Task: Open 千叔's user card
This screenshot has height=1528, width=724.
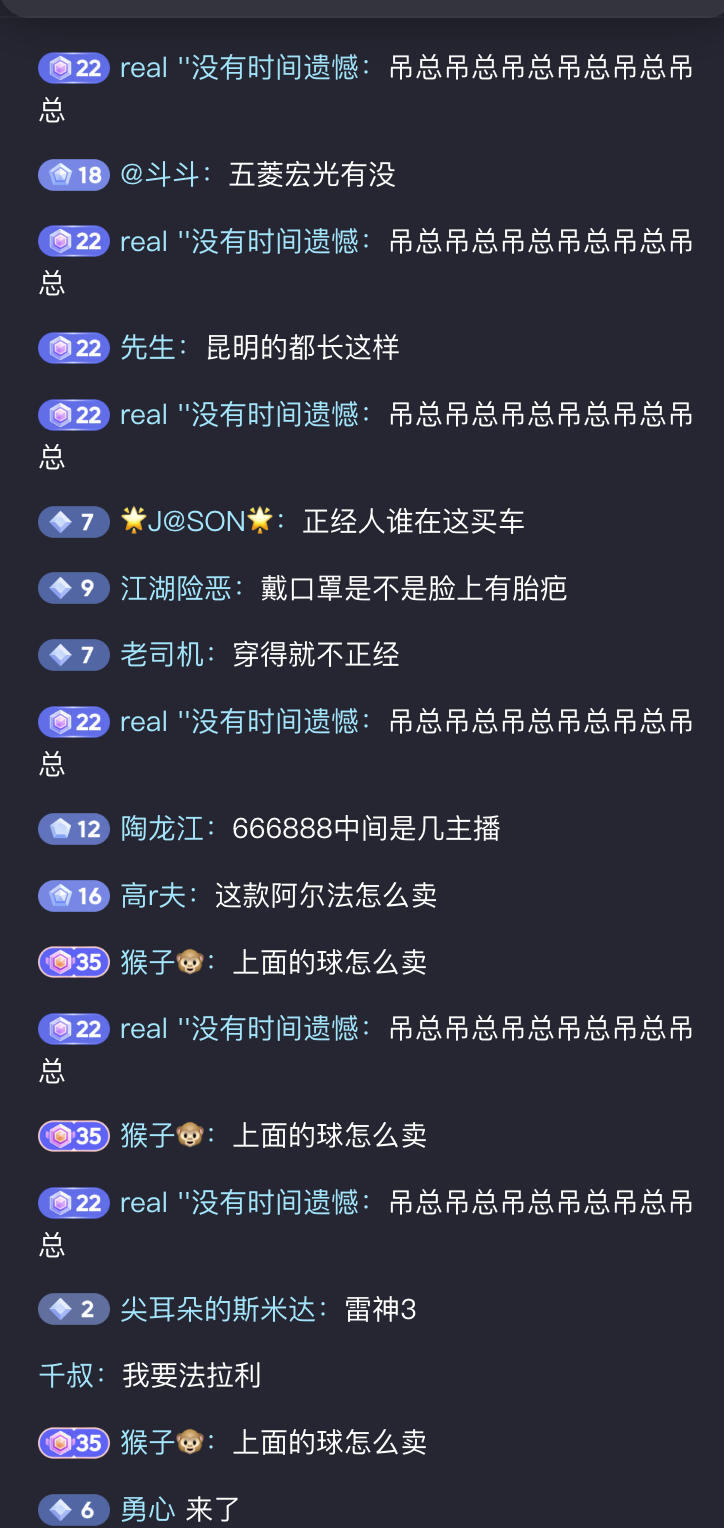Action: (x=66, y=1375)
